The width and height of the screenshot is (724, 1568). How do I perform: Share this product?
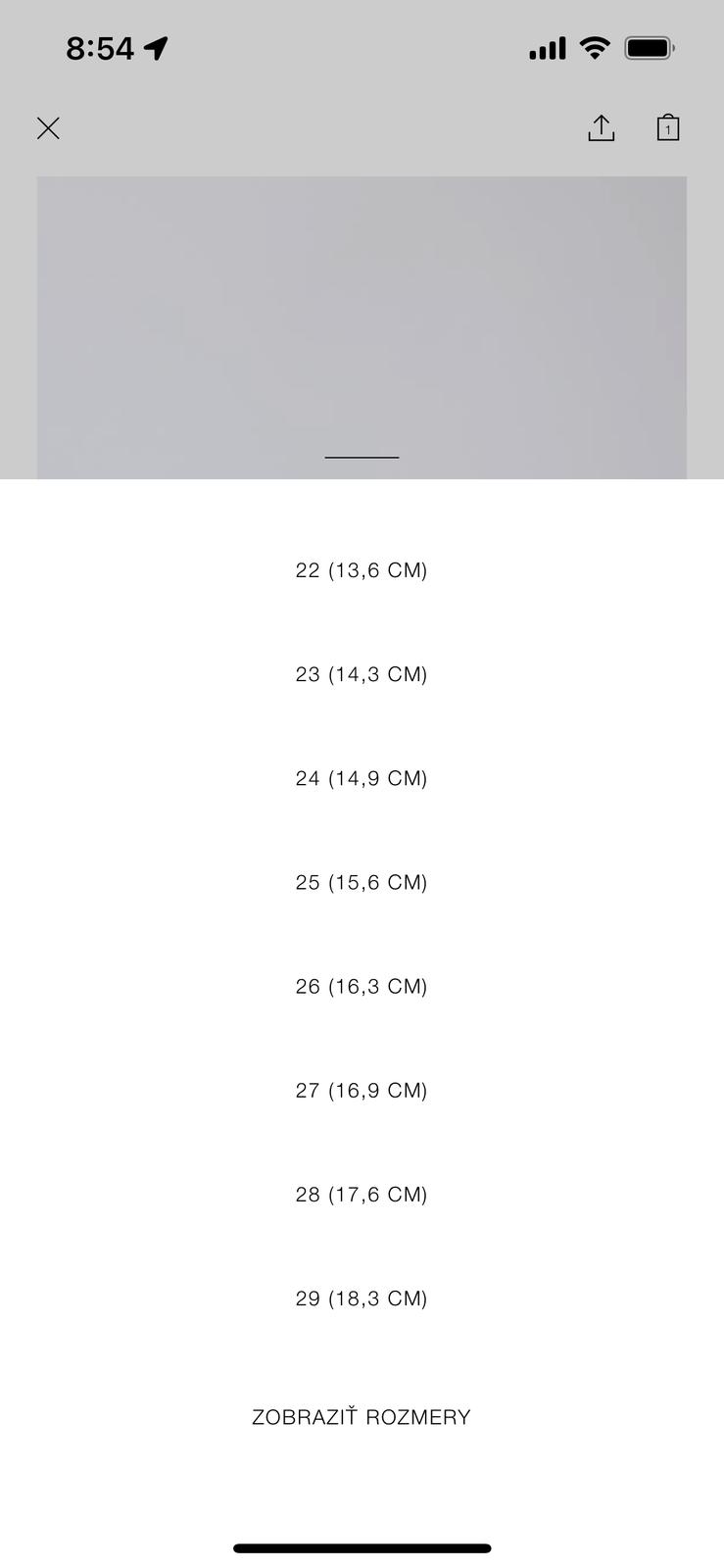[x=601, y=128]
